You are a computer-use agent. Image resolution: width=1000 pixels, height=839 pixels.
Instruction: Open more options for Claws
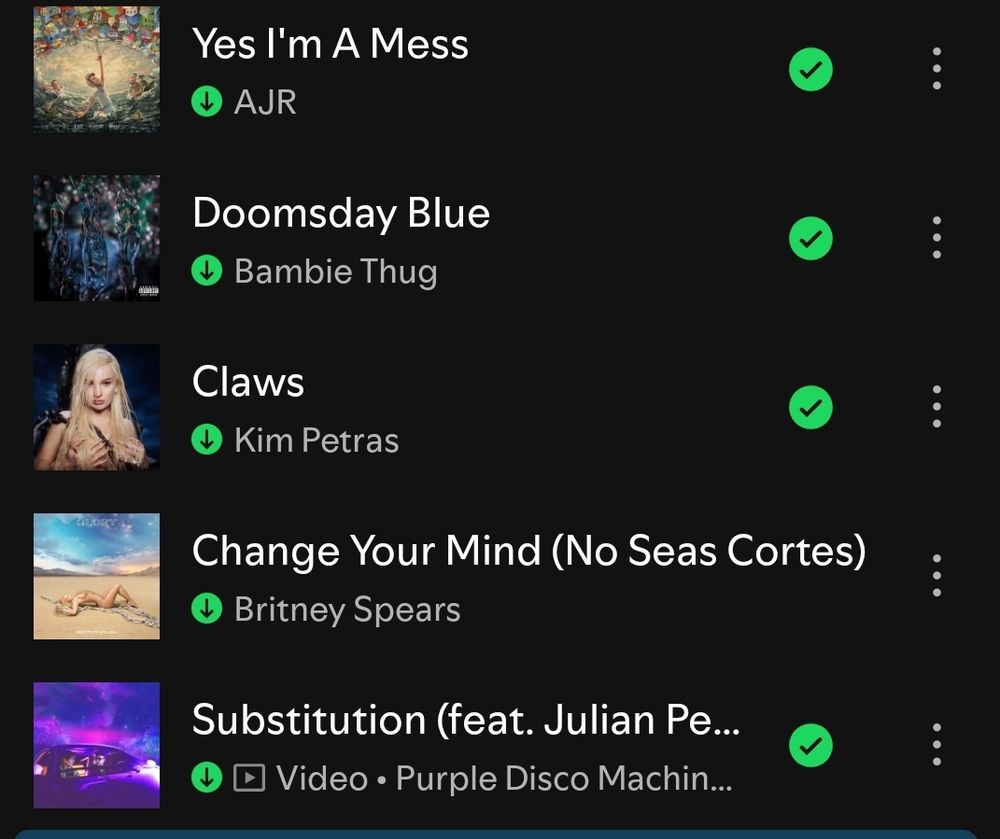(936, 407)
